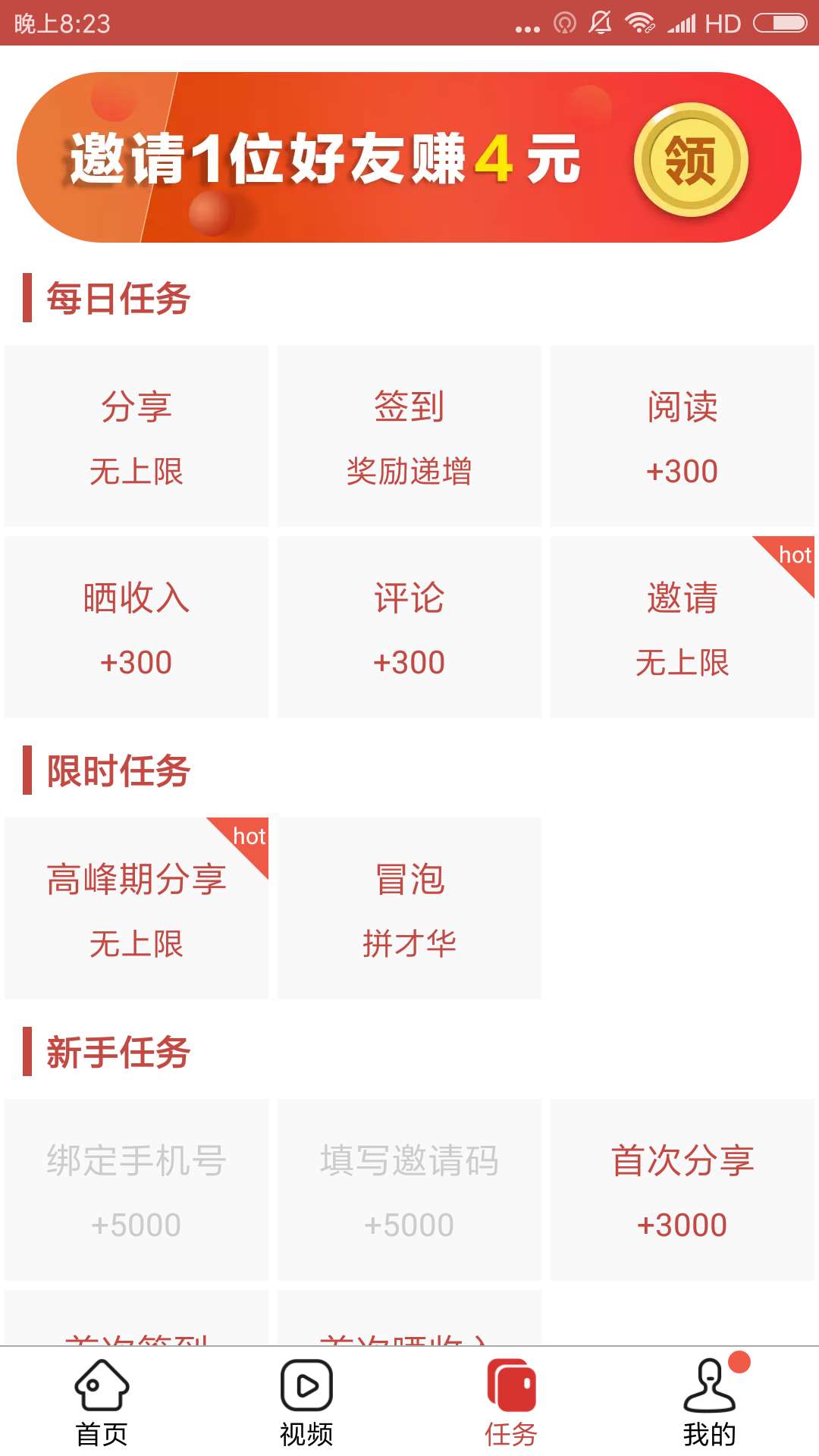Viewport: 819px width, 1456px height.
Task: Open the 阅读 +300 reading task
Action: (x=682, y=436)
